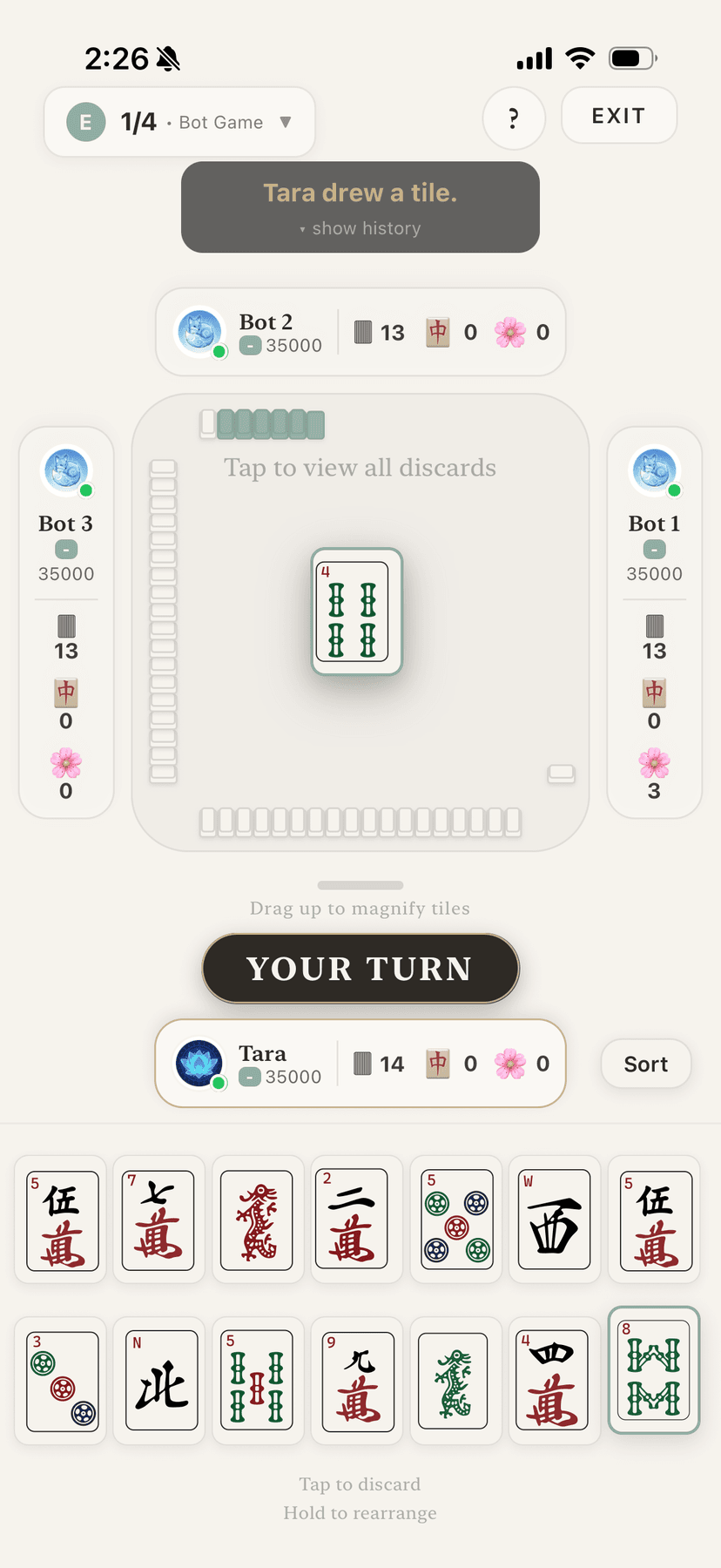Discard the 4 character tile
The image size is (721, 1568).
pos(551,1381)
